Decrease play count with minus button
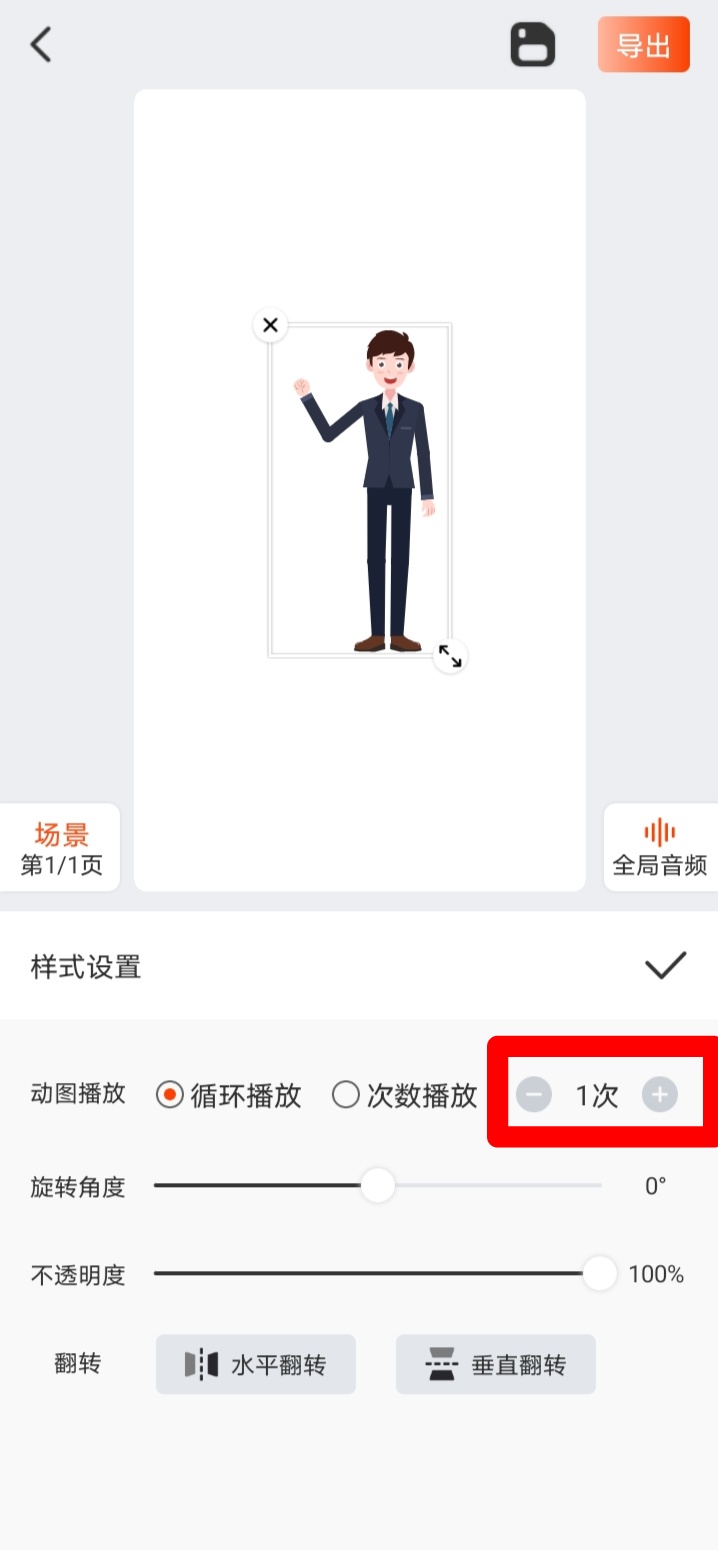Screen dimensions: 718x1550 [x=534, y=1095]
